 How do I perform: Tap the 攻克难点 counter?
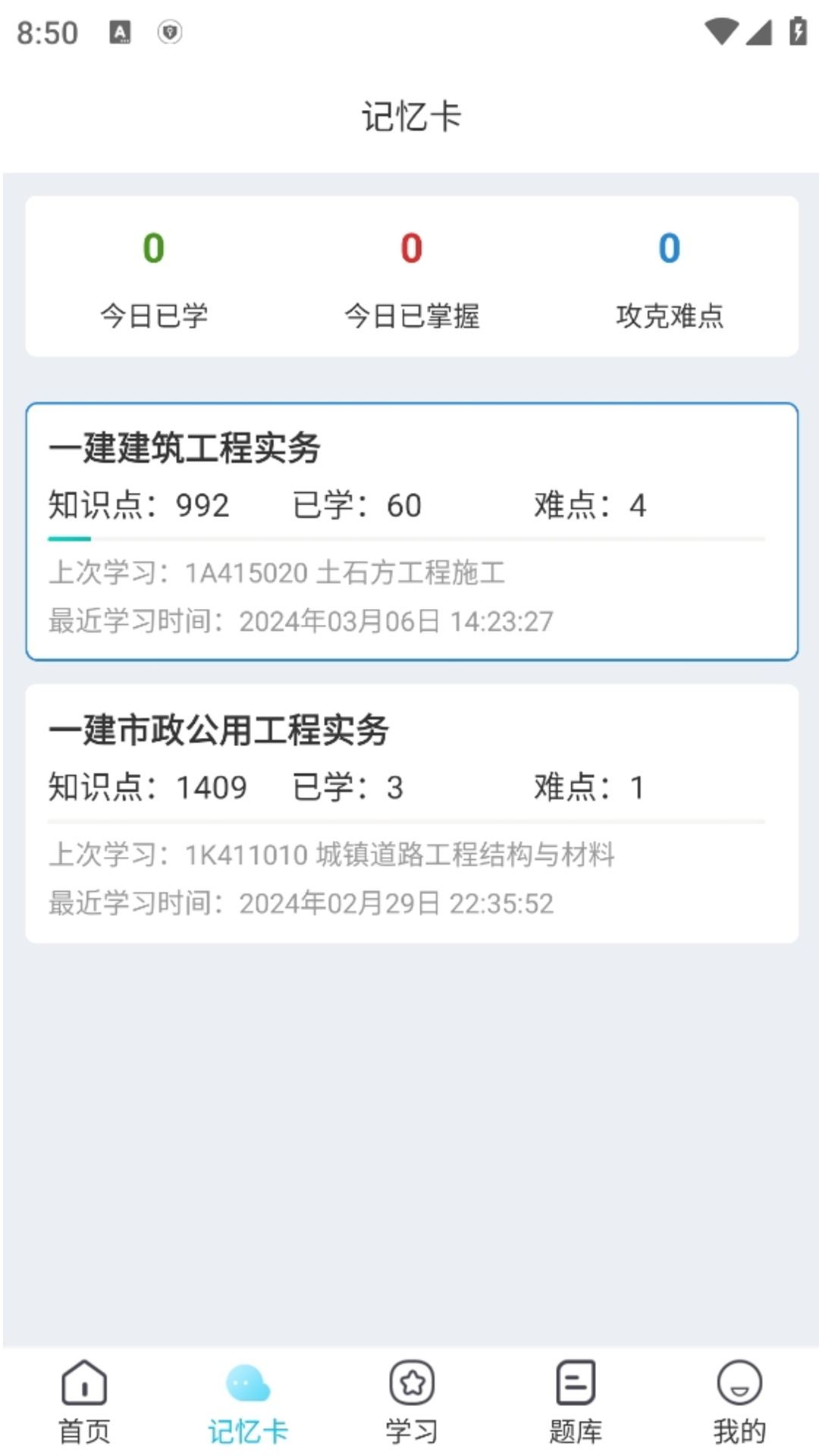point(670,281)
